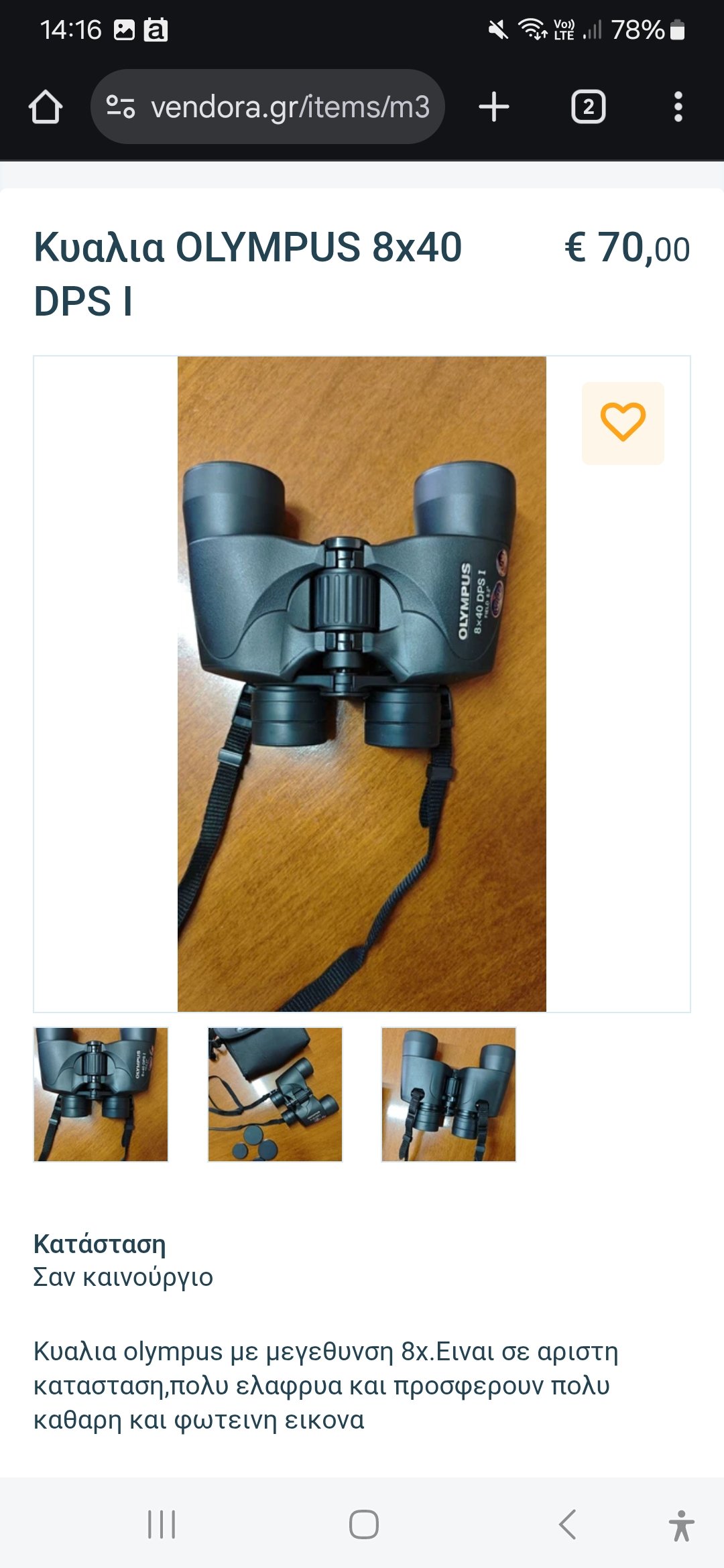The height and width of the screenshot is (1568, 724).
Task: Open a new browser tab
Action: click(494, 107)
